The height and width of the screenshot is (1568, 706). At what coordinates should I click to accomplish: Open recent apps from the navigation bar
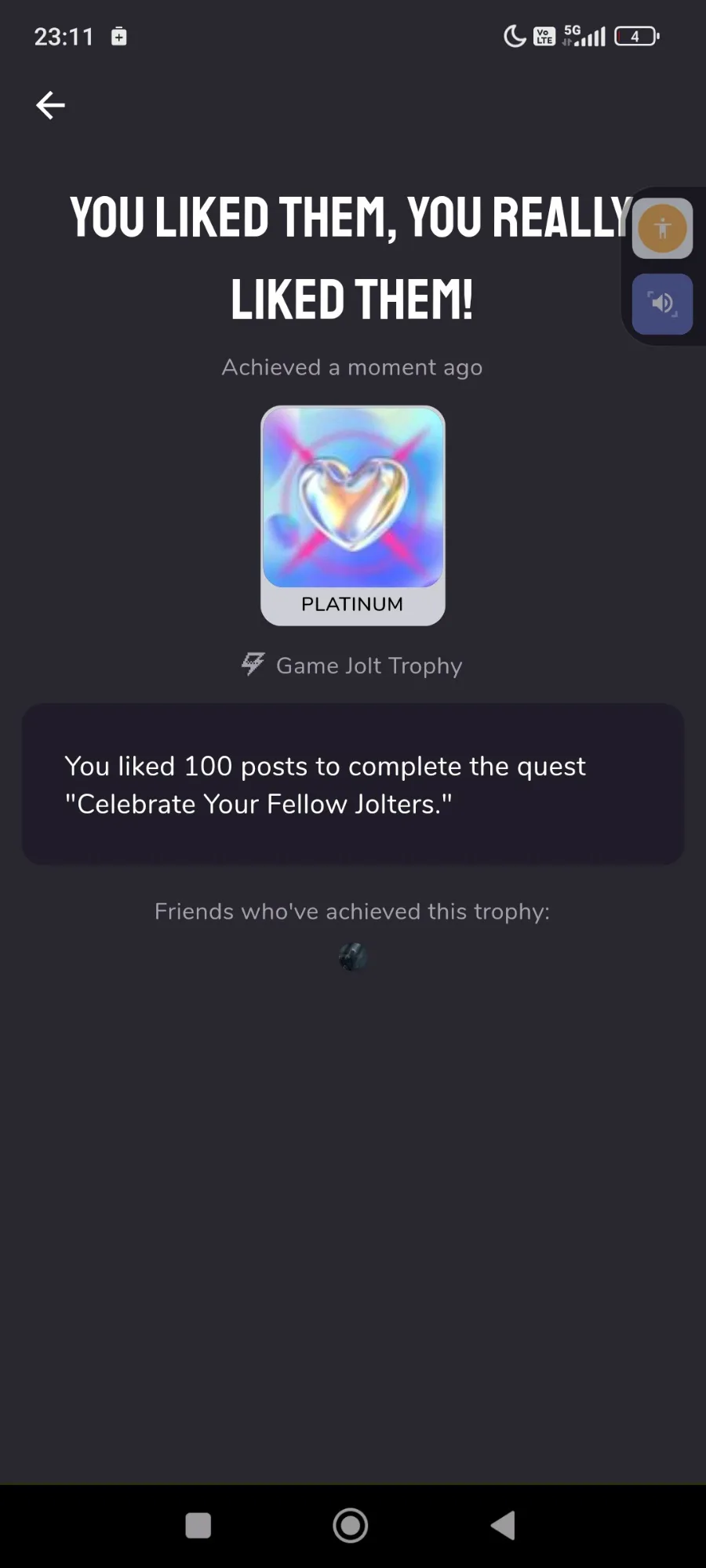pos(198,1526)
